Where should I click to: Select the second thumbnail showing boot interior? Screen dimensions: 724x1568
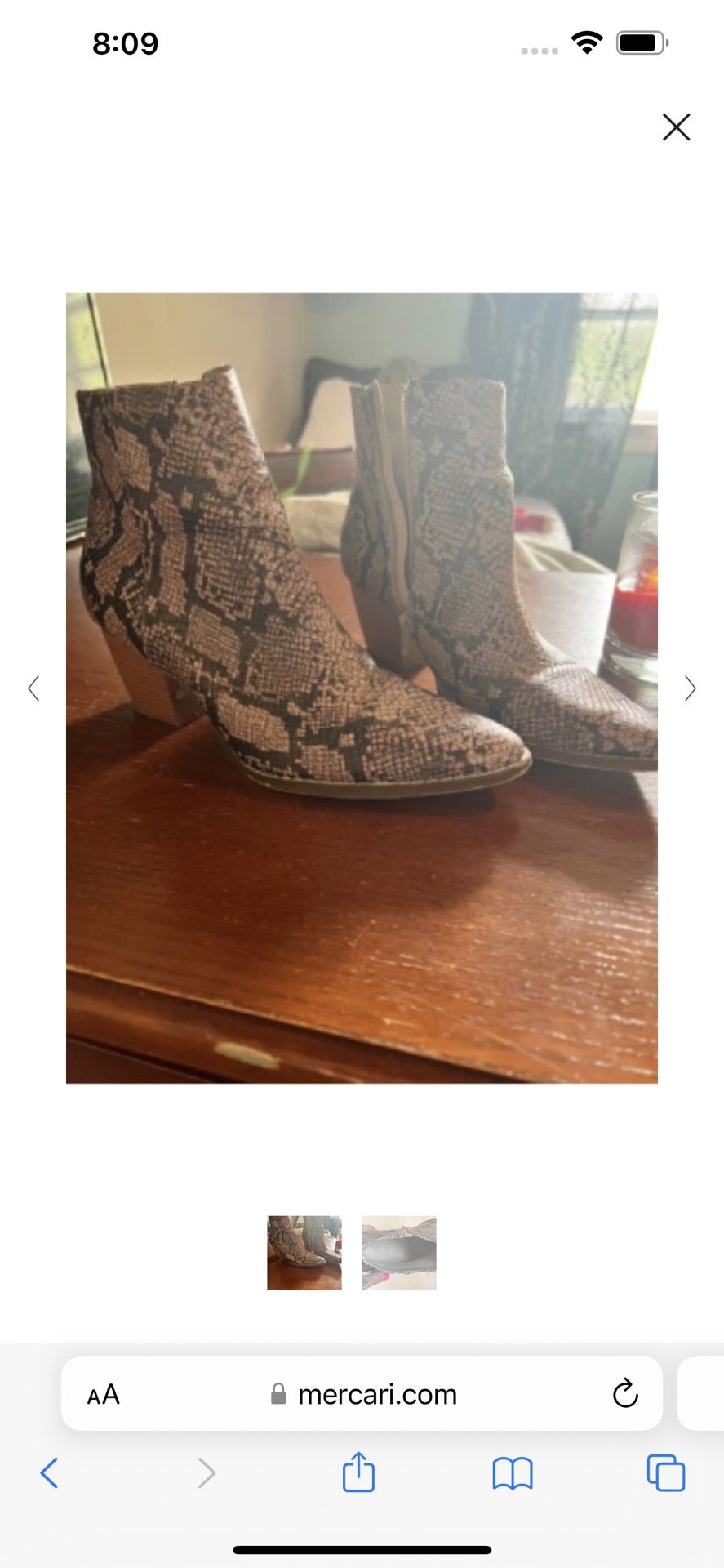pos(399,1253)
